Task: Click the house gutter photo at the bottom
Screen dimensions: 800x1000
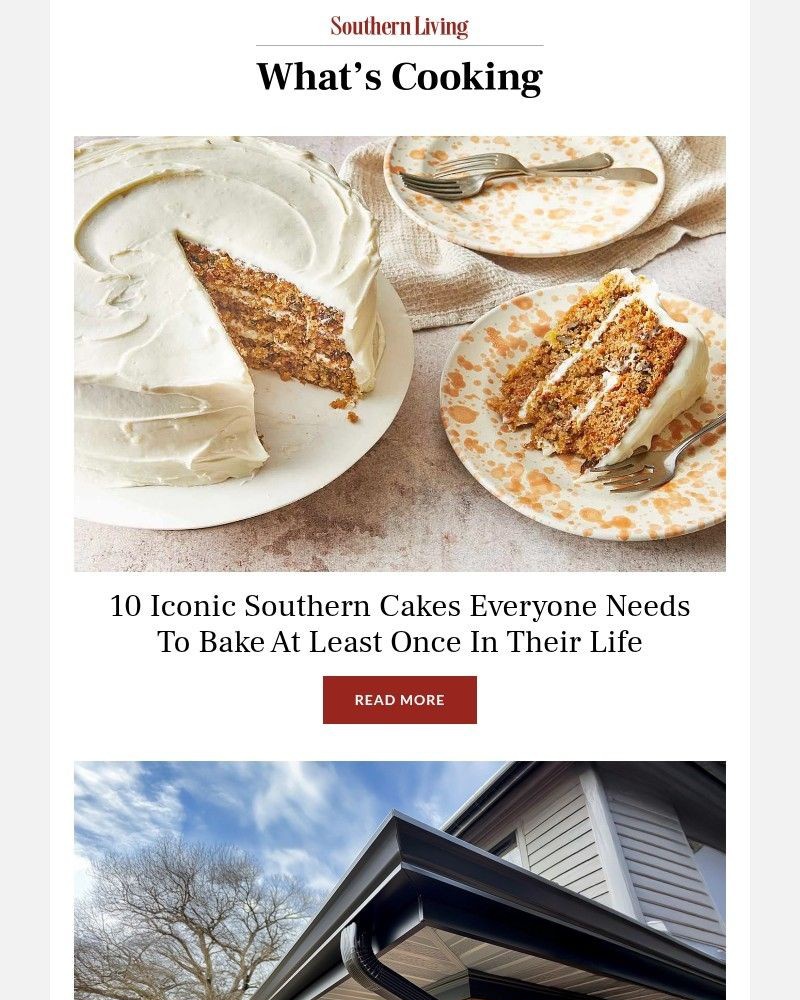Action: click(400, 880)
